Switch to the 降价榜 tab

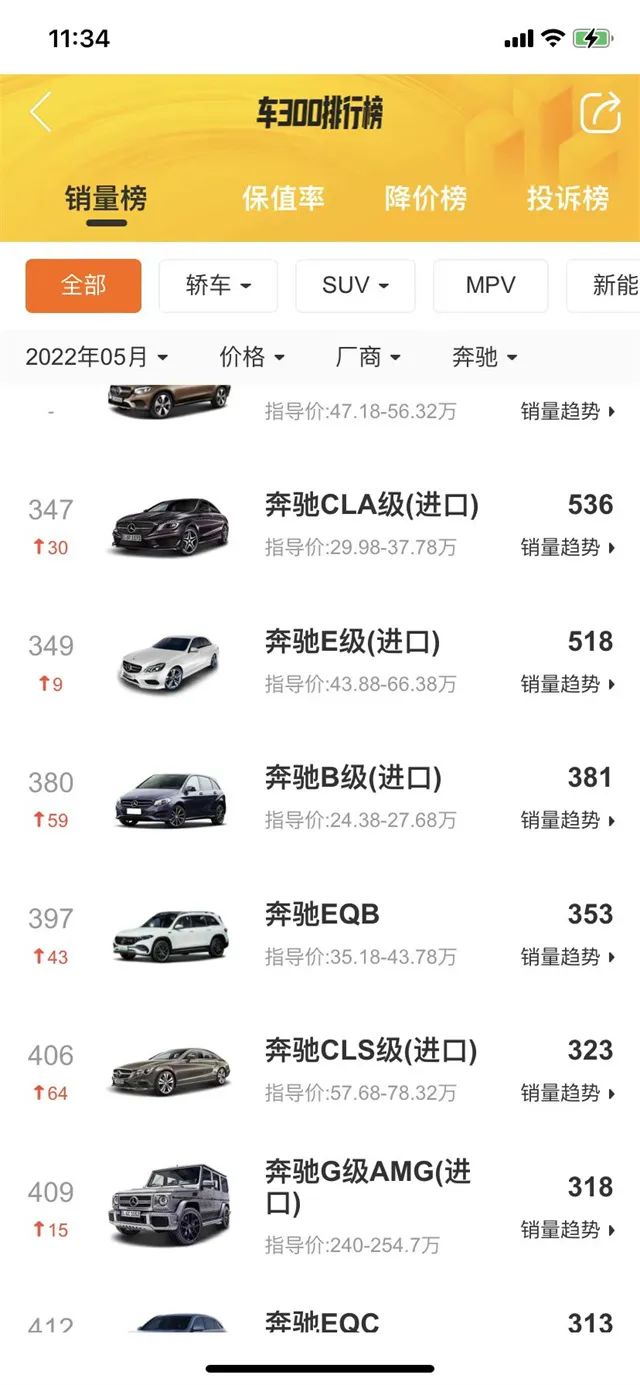click(425, 198)
